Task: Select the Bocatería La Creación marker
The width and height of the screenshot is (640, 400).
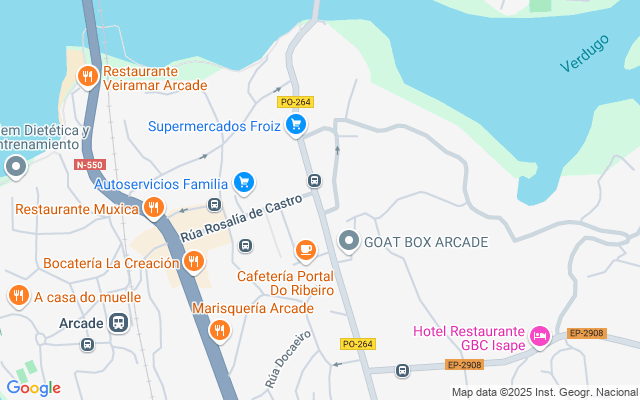Action: (194, 262)
